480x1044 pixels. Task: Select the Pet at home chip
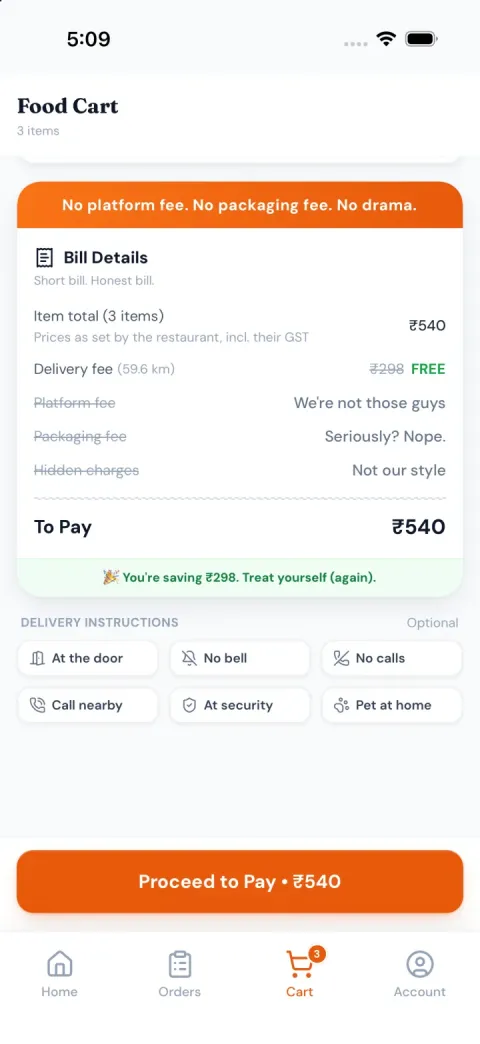point(392,705)
